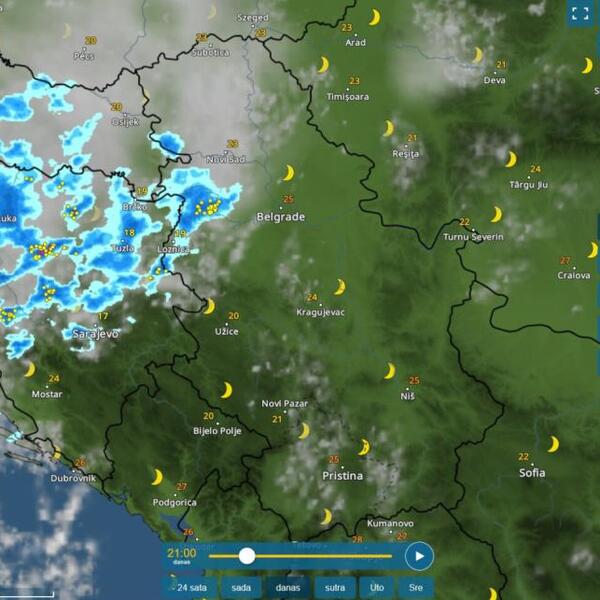600x600 pixels.
Task: Switch to Sre day
Action: coord(415,587)
